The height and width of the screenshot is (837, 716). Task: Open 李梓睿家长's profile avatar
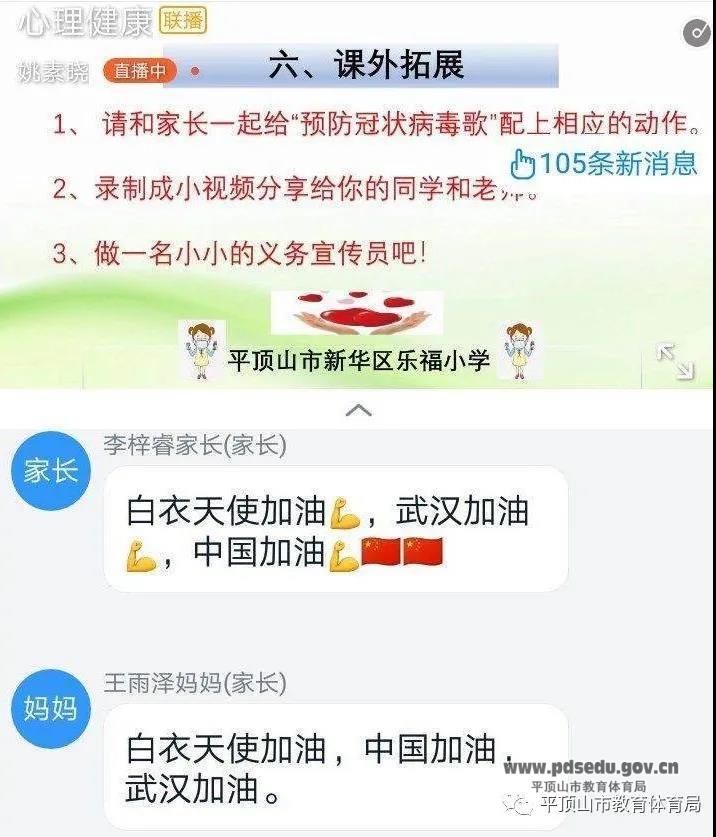pyautogui.click(x=51, y=471)
